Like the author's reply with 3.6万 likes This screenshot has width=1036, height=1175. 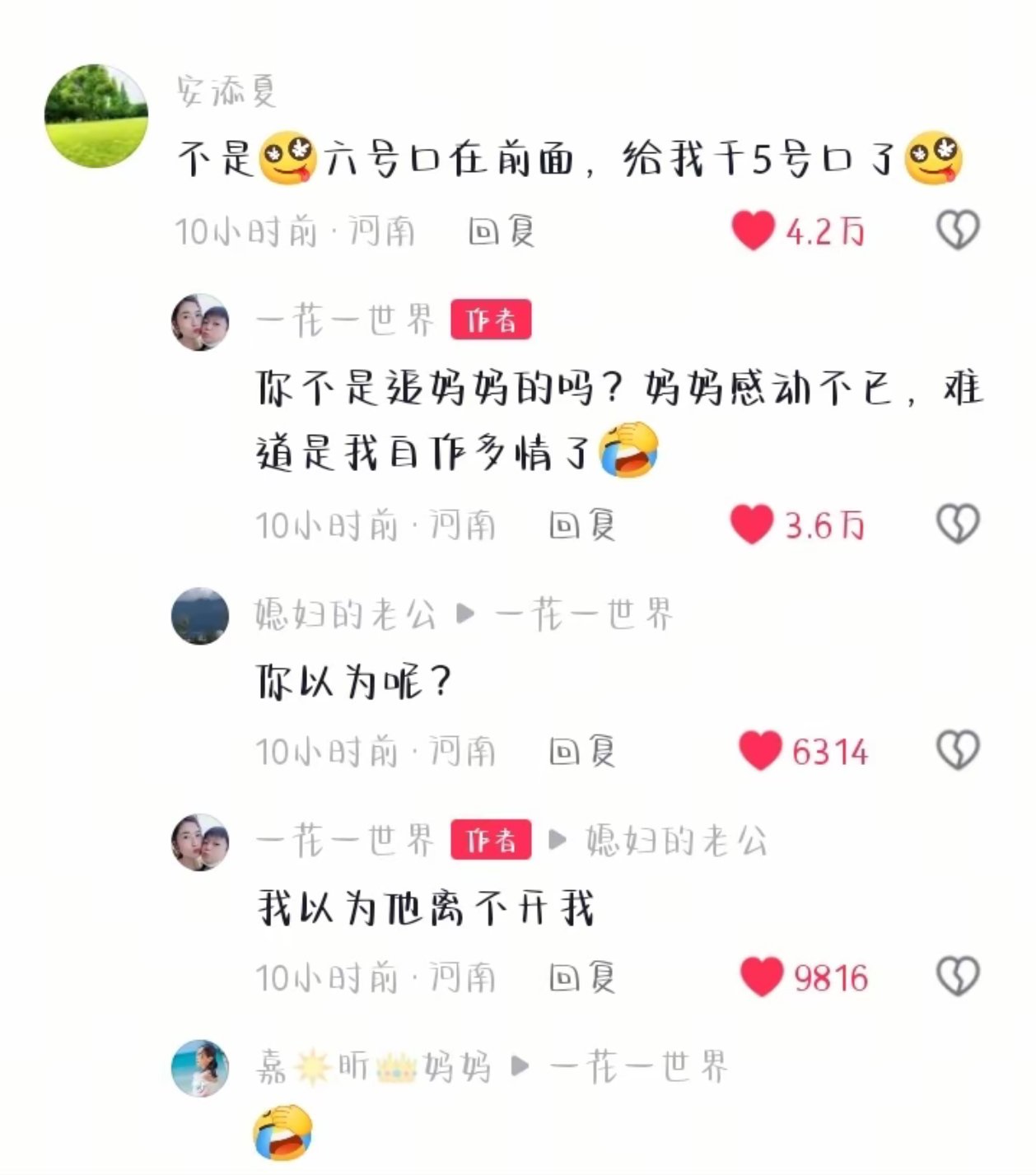pos(752,525)
